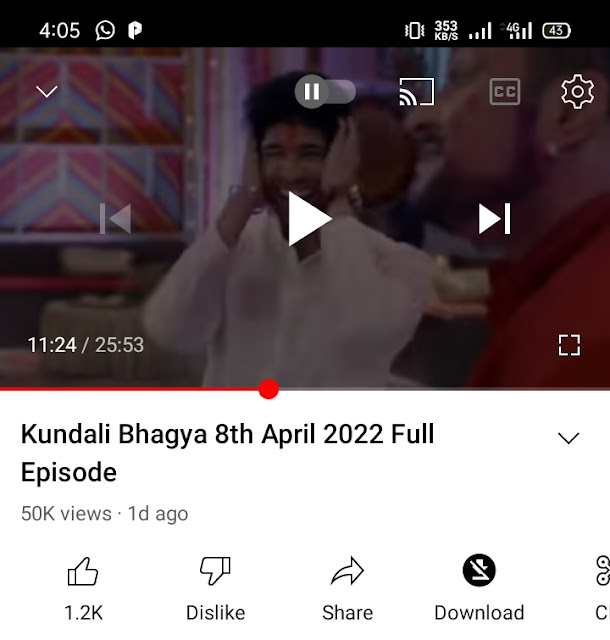The width and height of the screenshot is (610, 640).
Task: Cast video to another device
Action: (416, 92)
